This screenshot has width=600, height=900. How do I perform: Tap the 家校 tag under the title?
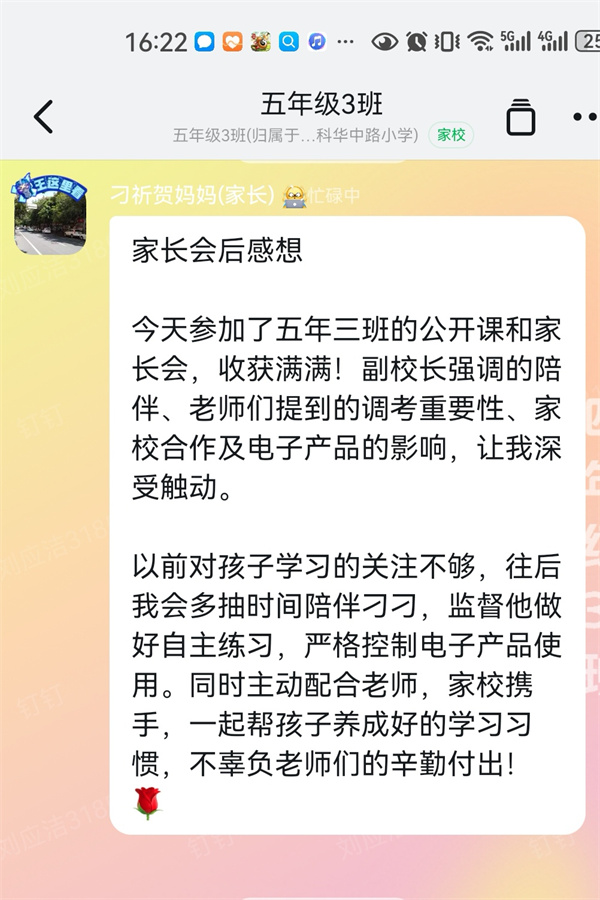pyautogui.click(x=451, y=135)
